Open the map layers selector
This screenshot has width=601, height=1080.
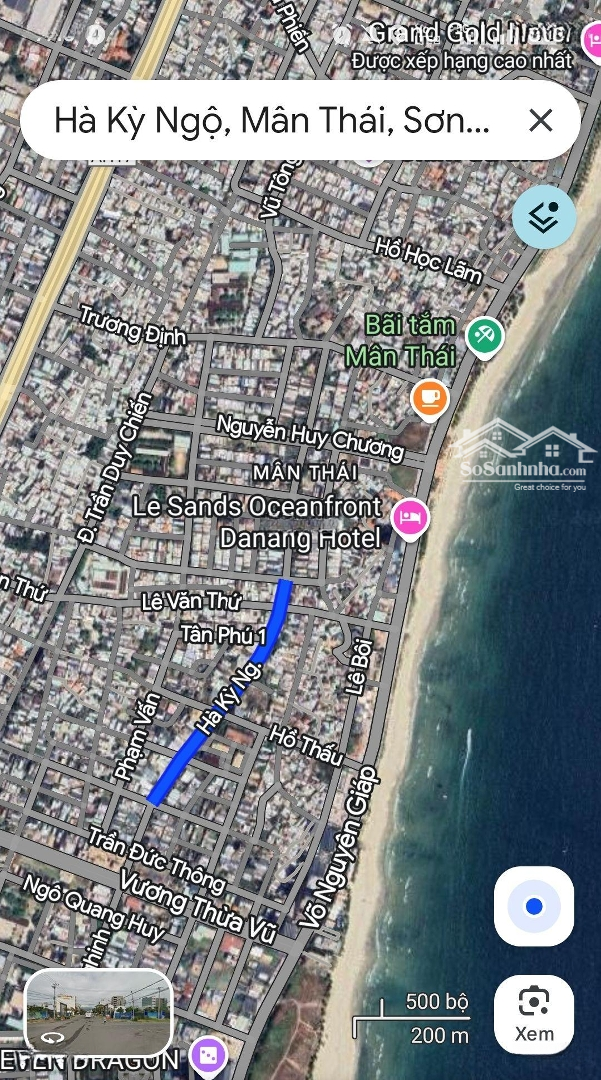pyautogui.click(x=544, y=216)
